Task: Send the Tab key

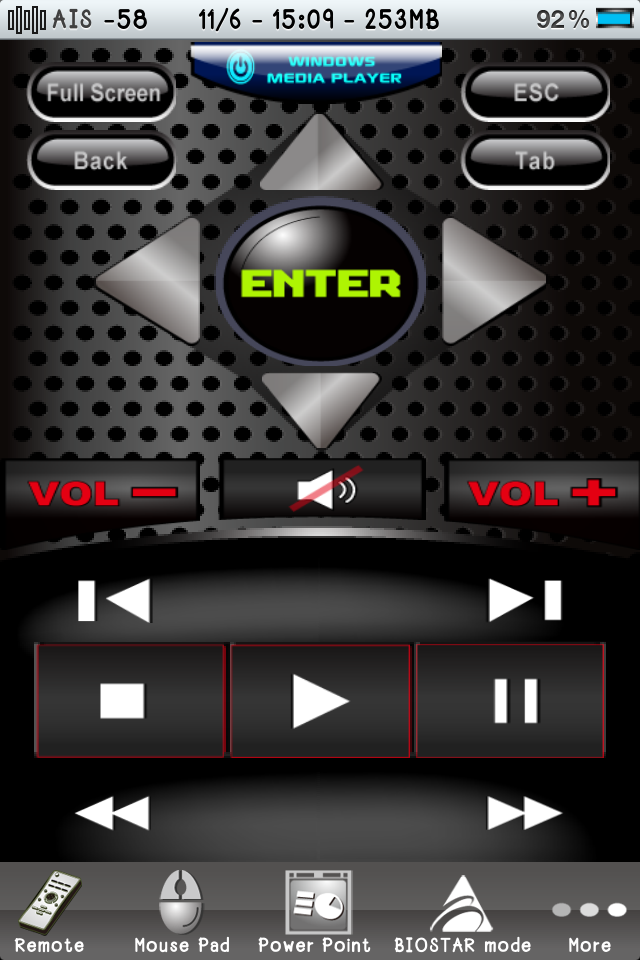Action: coord(536,160)
